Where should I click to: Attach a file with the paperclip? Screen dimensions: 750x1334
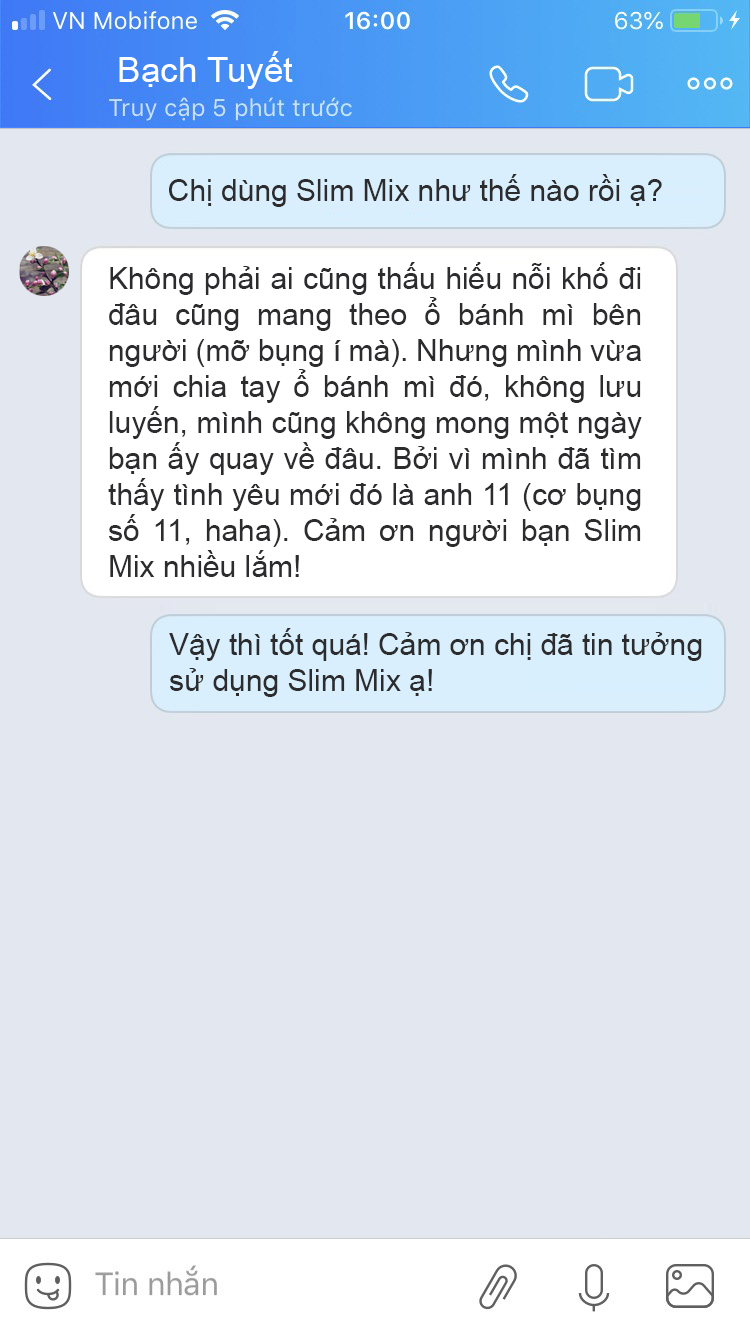click(497, 1286)
